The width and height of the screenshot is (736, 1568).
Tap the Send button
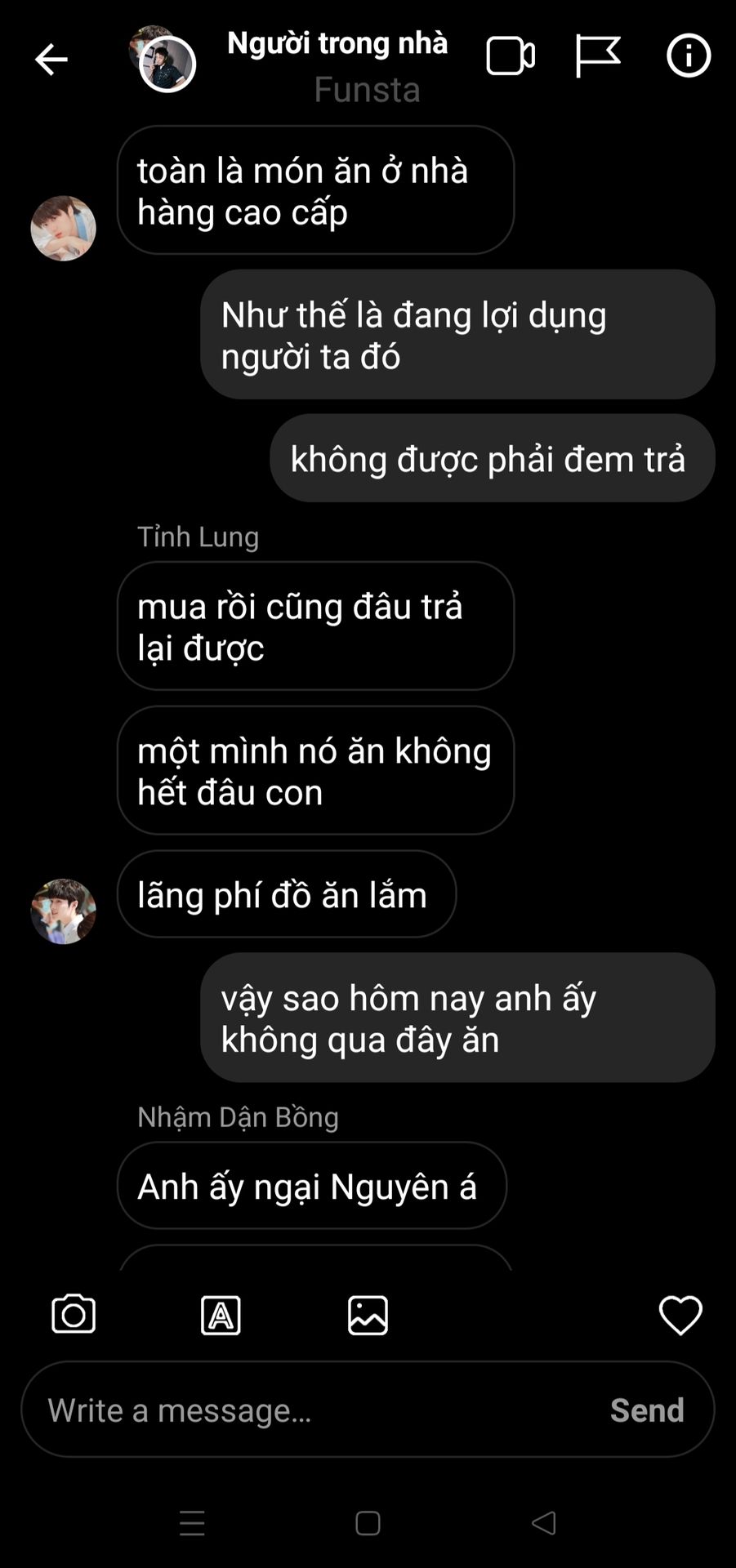point(647,1410)
